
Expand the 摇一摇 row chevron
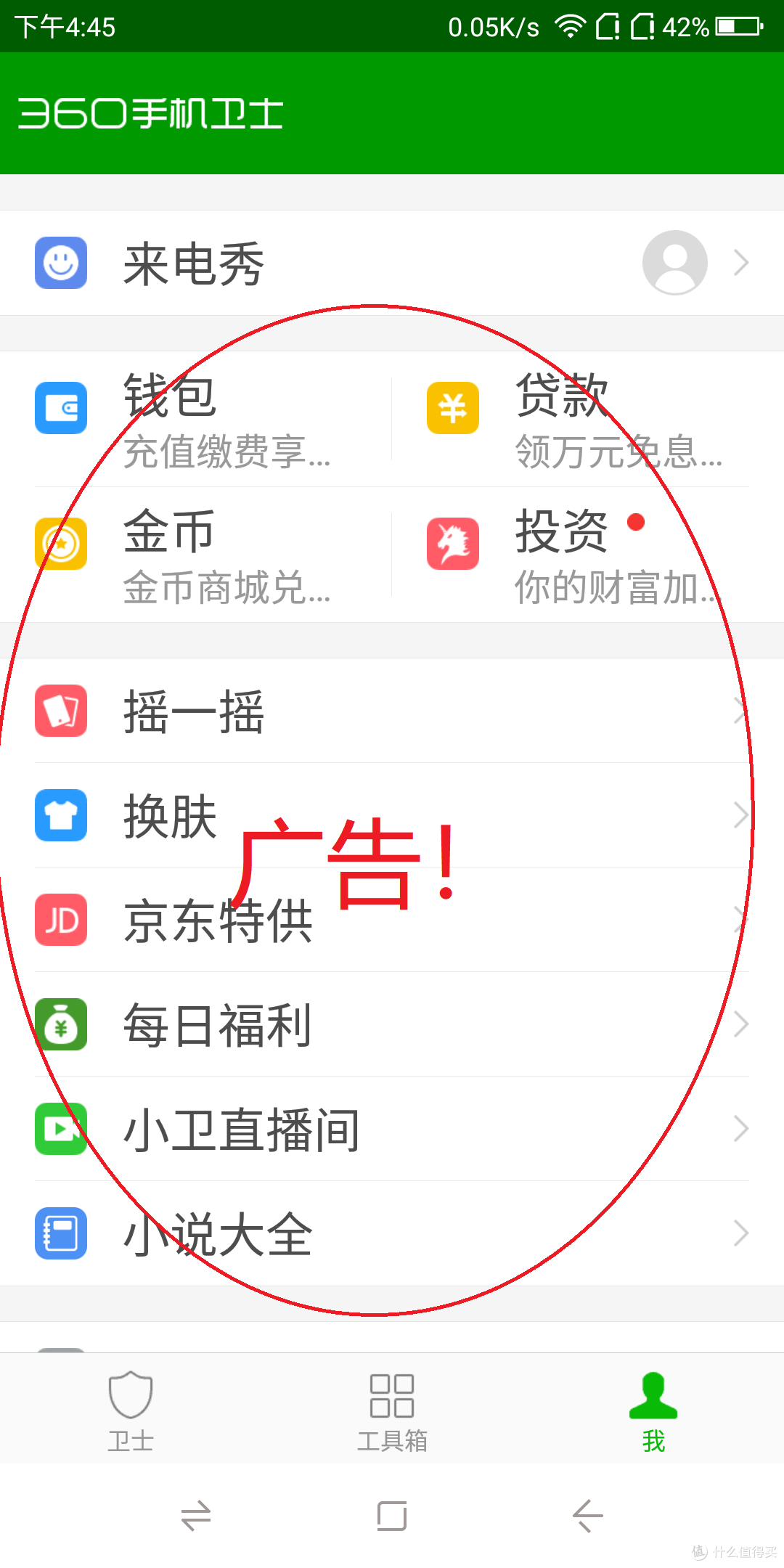click(x=739, y=711)
